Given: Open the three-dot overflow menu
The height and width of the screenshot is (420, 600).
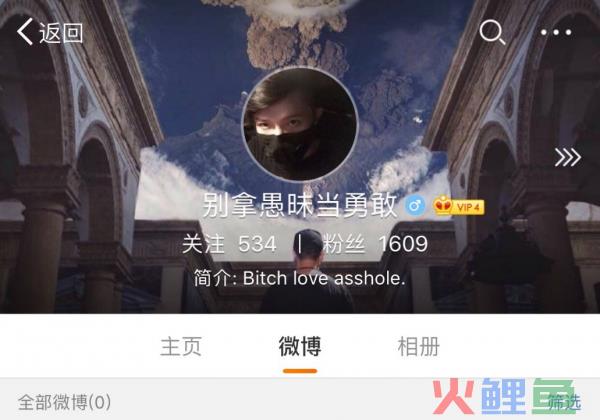Looking at the screenshot, I should (x=556, y=32).
